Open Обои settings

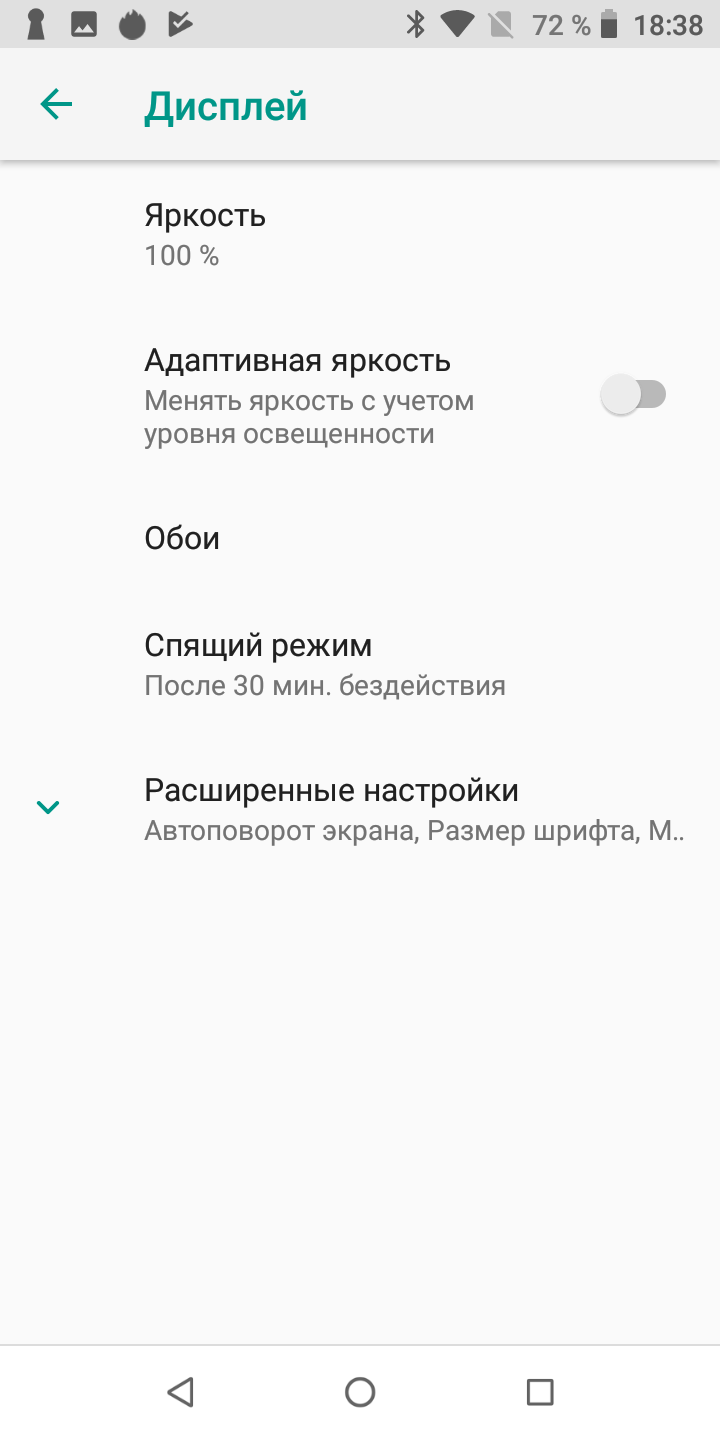click(360, 538)
